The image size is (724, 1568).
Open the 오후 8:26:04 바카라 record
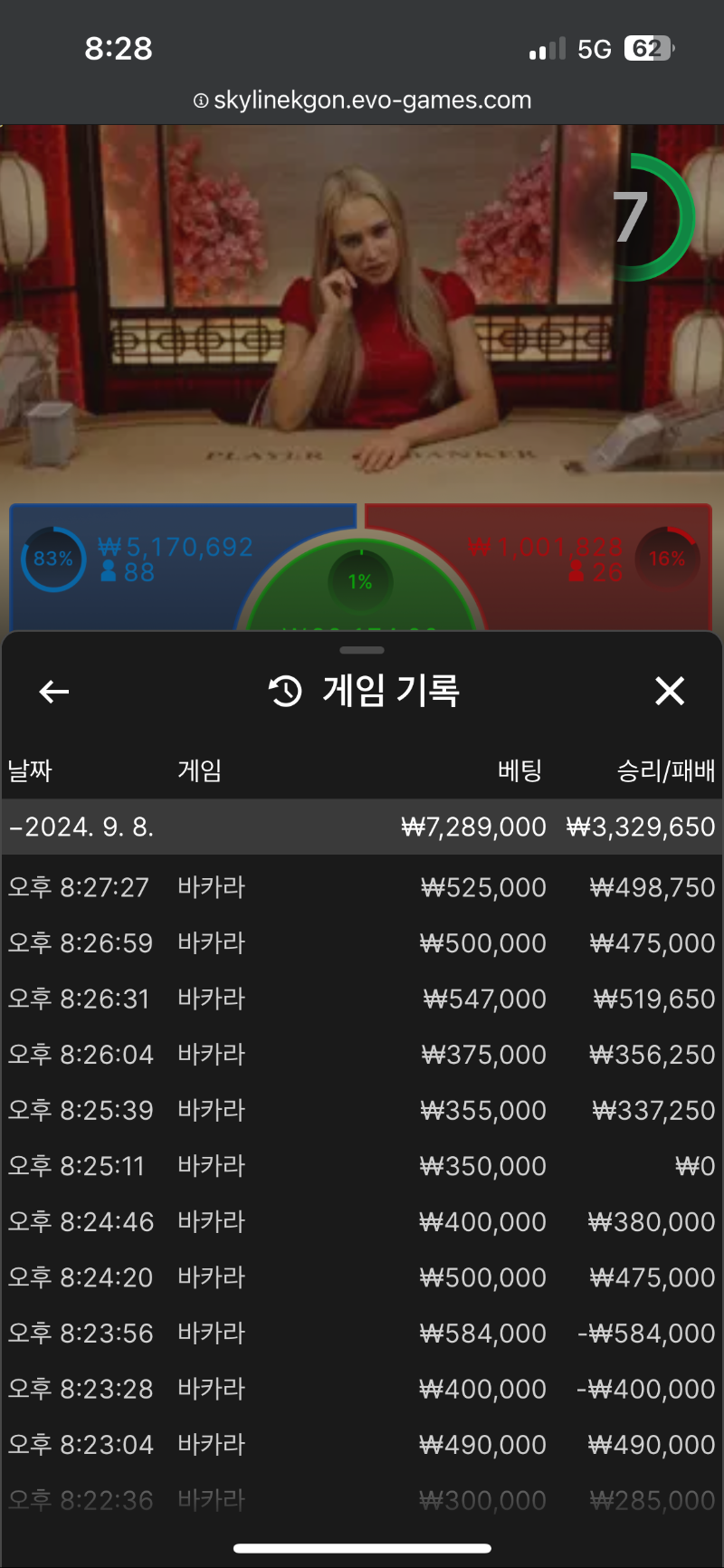(362, 1055)
